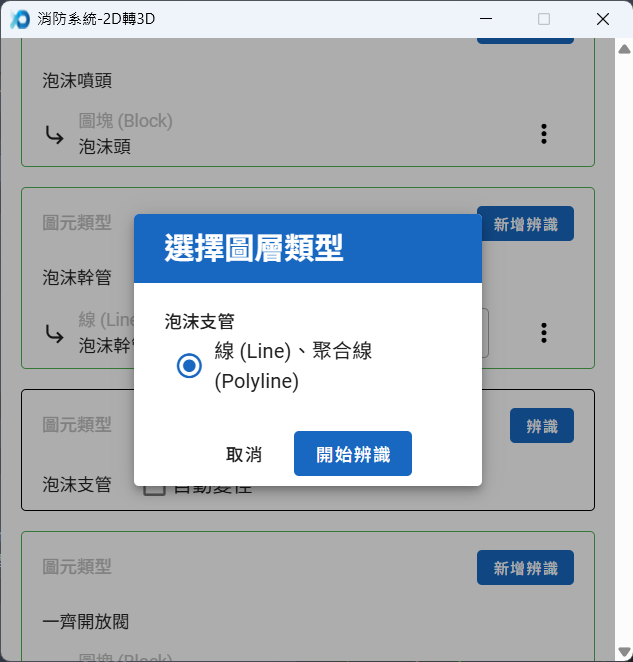Select the 線 (Line)、聚合線 (Polyline) radio option
The width and height of the screenshot is (633, 662).
point(189,366)
